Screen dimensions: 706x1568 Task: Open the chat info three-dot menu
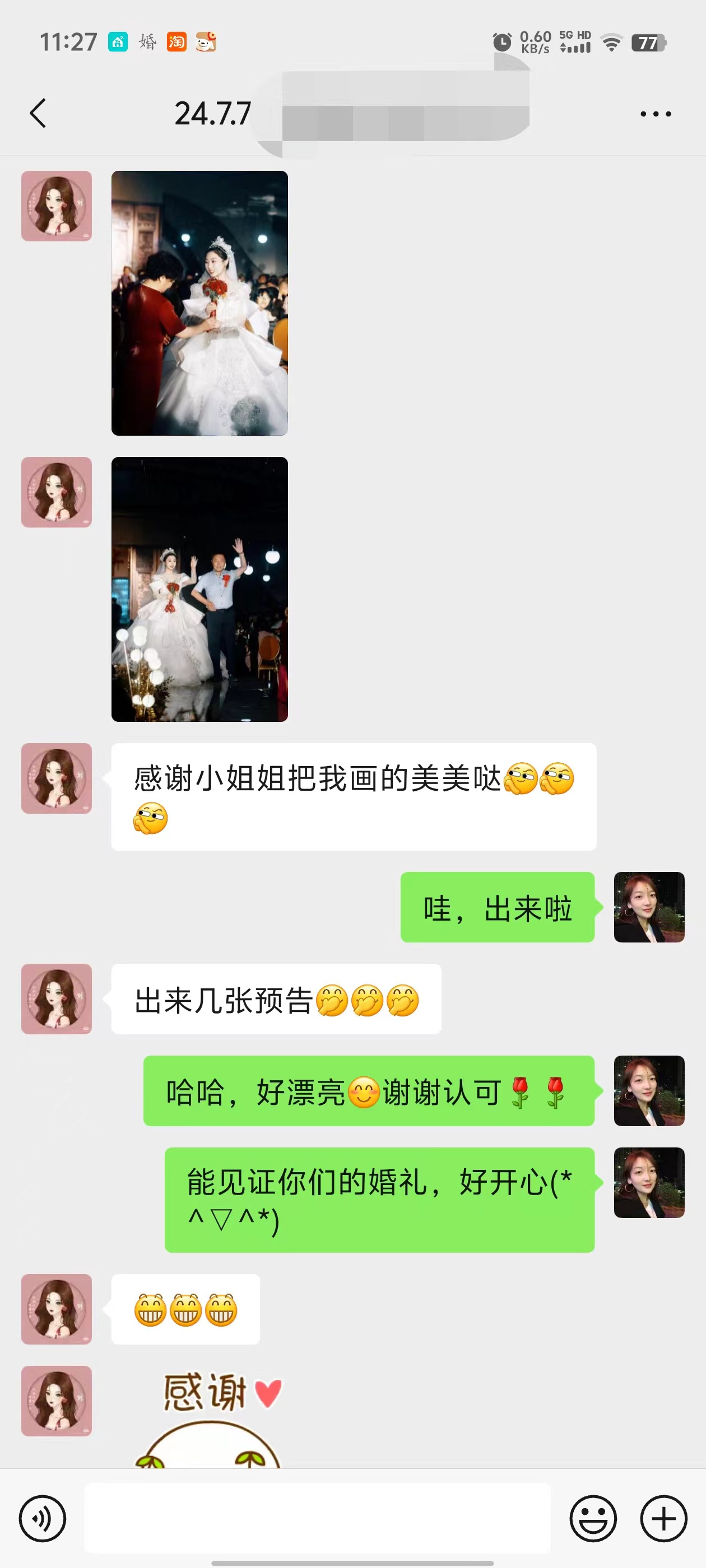coord(656,114)
